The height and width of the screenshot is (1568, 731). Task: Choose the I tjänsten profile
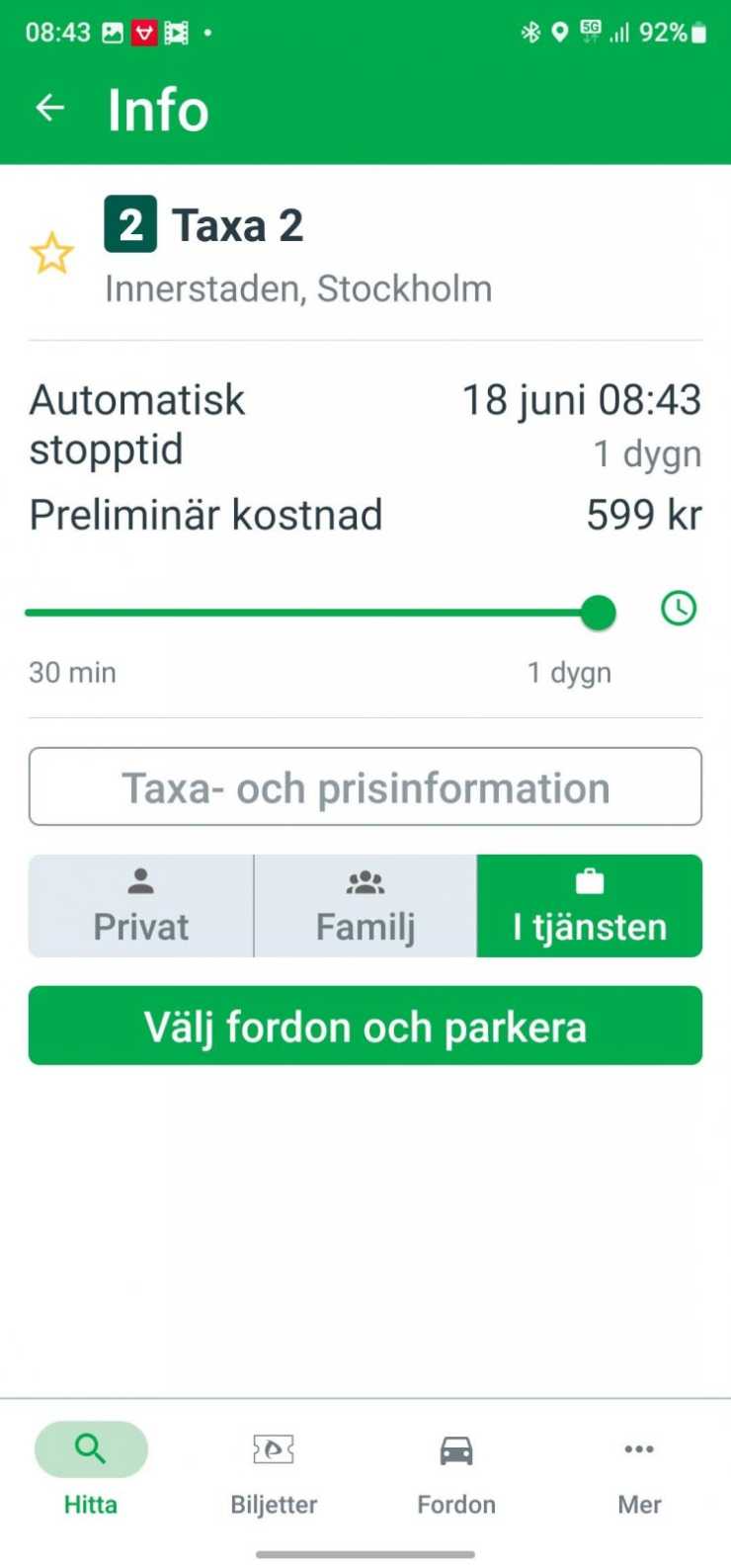(590, 906)
